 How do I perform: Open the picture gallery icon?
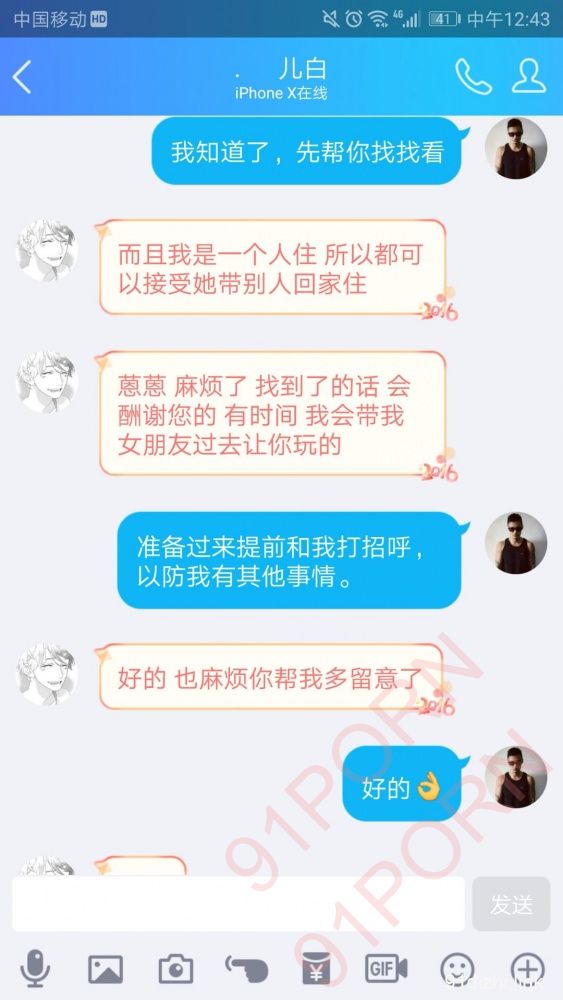[105, 969]
